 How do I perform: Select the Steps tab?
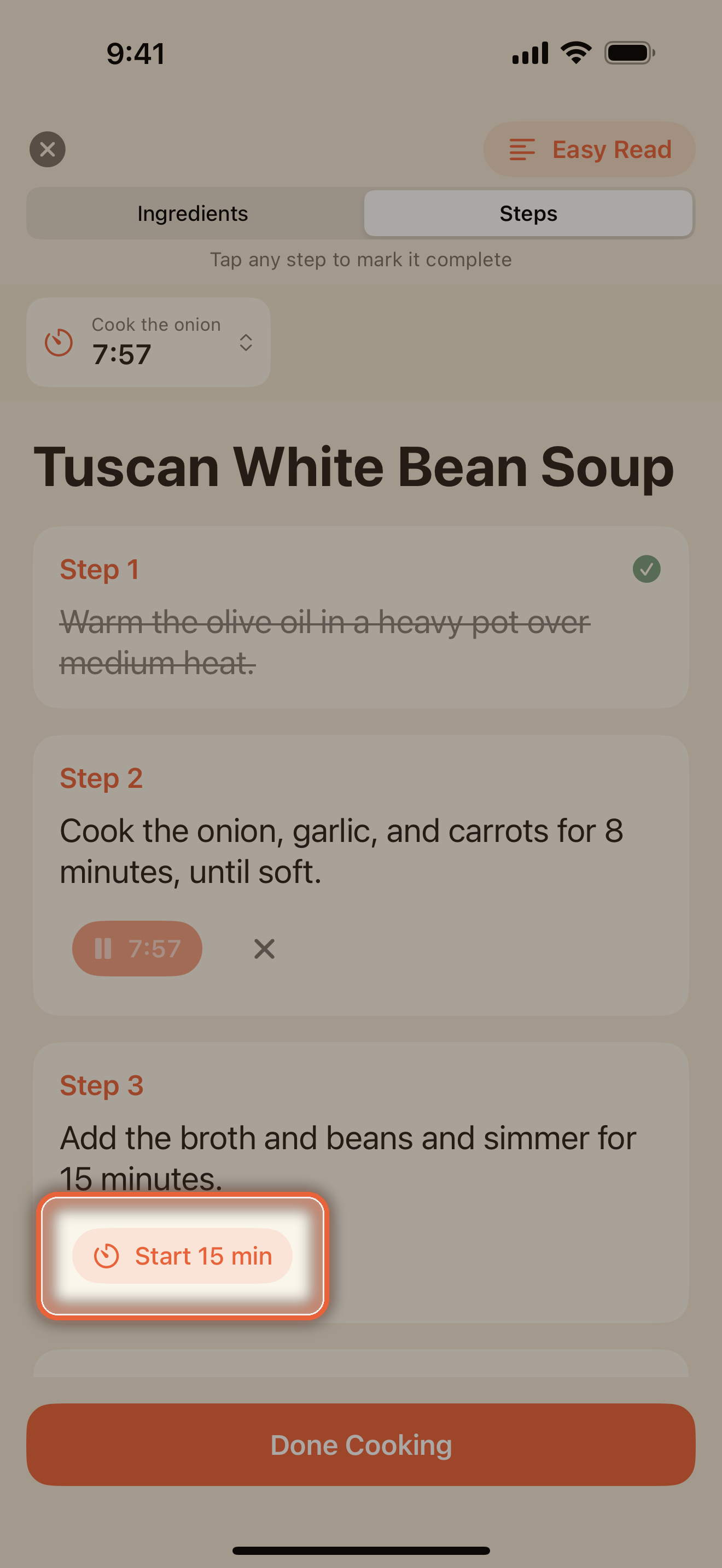pyautogui.click(x=528, y=213)
